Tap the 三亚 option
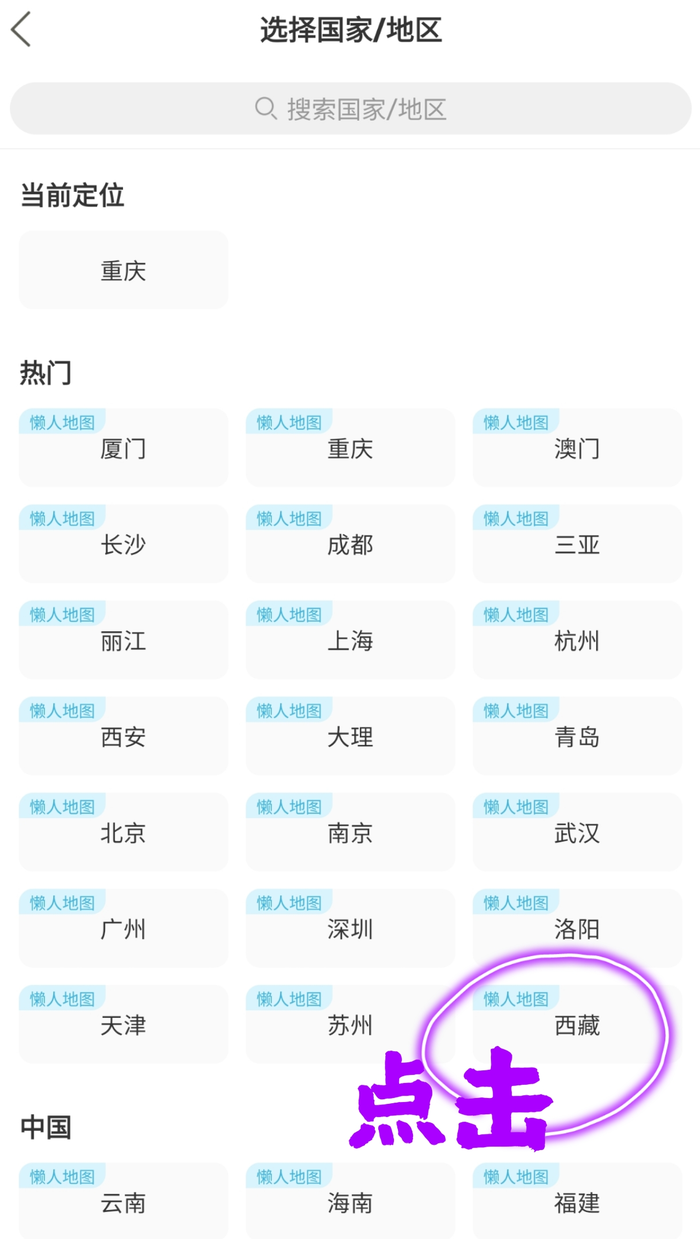The width and height of the screenshot is (700, 1239). coord(577,543)
